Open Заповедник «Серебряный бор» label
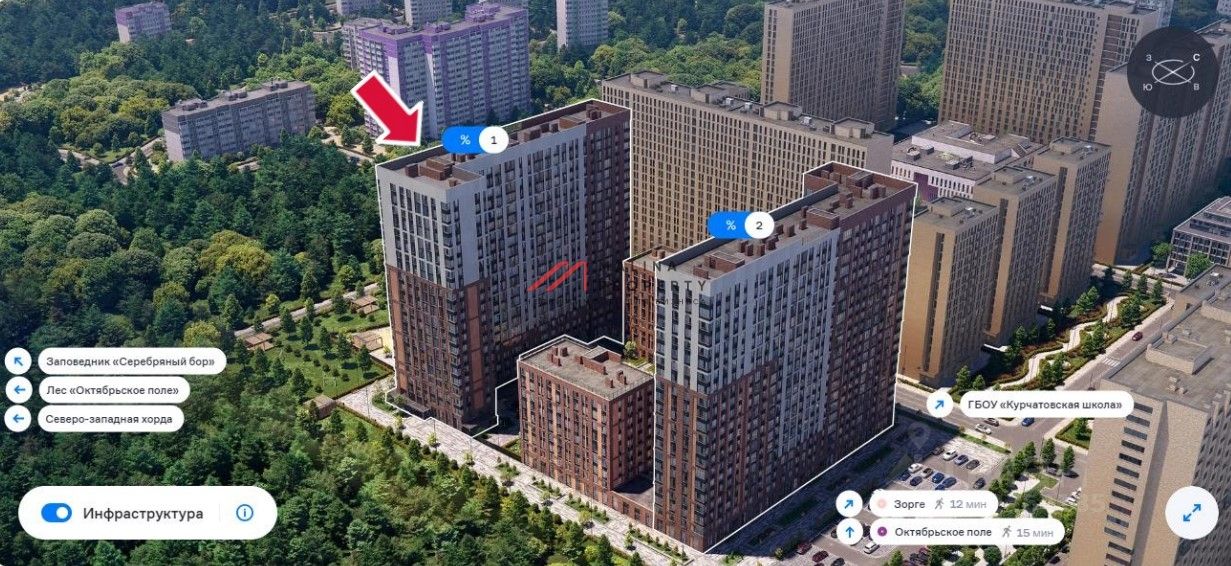 (x=130, y=360)
